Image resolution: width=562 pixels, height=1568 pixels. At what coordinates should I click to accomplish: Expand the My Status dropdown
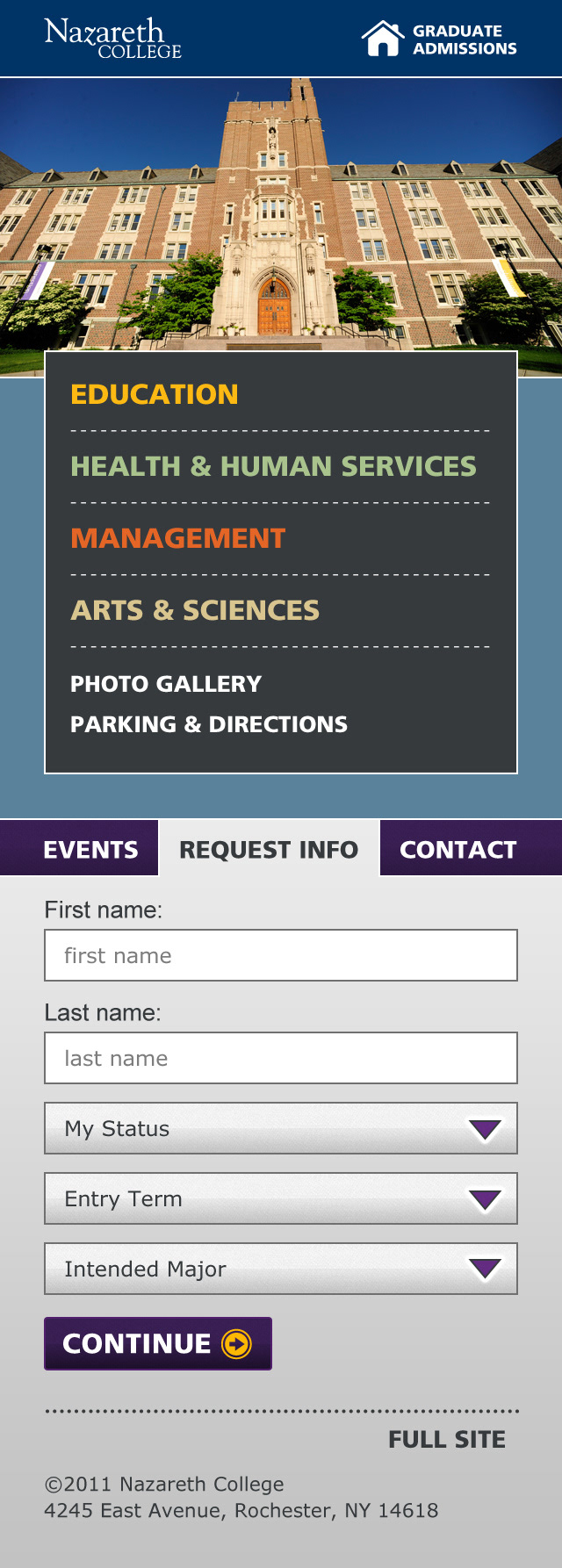[x=281, y=1128]
